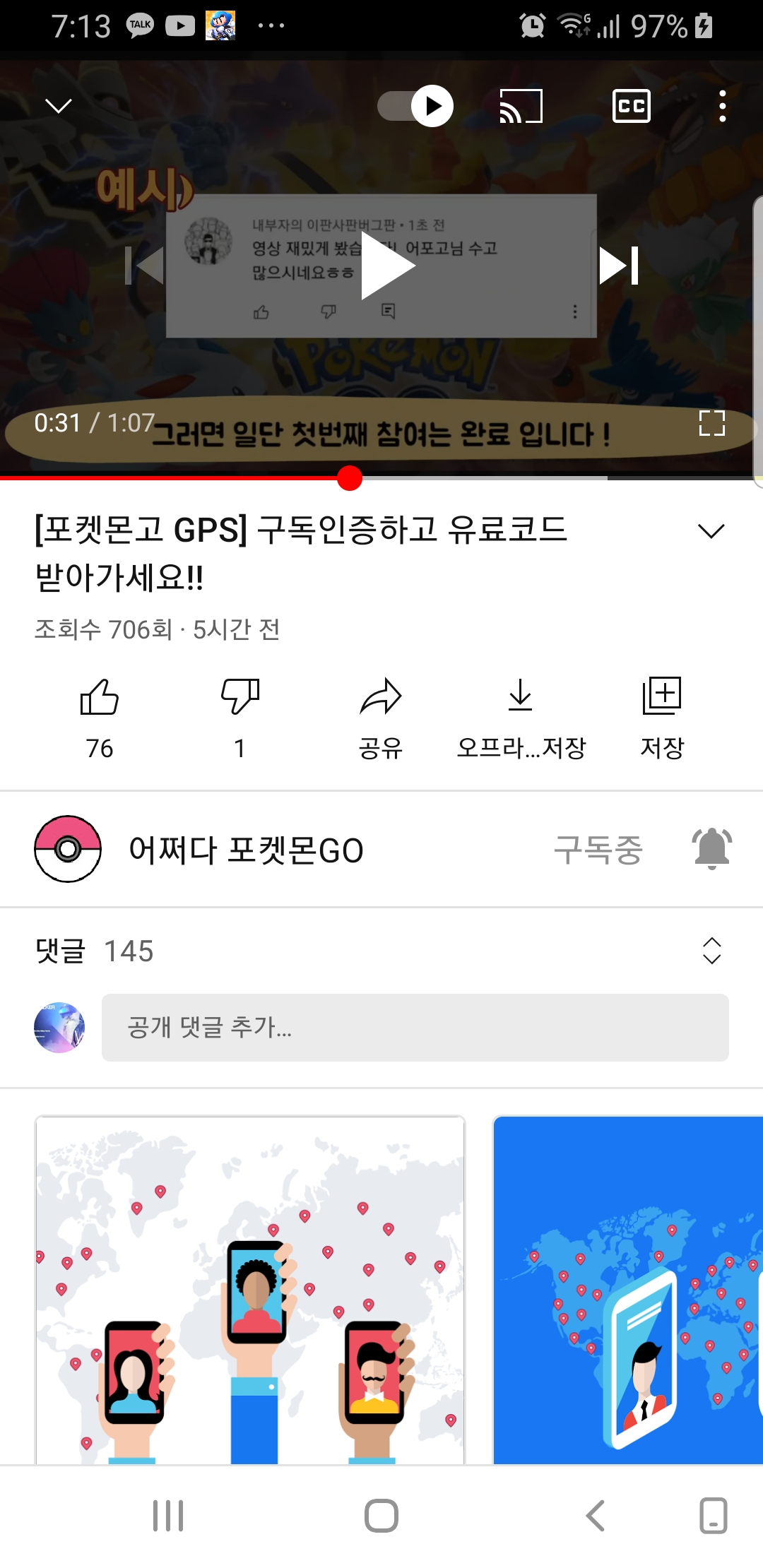763x1568 pixels.
Task: Turn on closed captions
Action: (x=631, y=106)
